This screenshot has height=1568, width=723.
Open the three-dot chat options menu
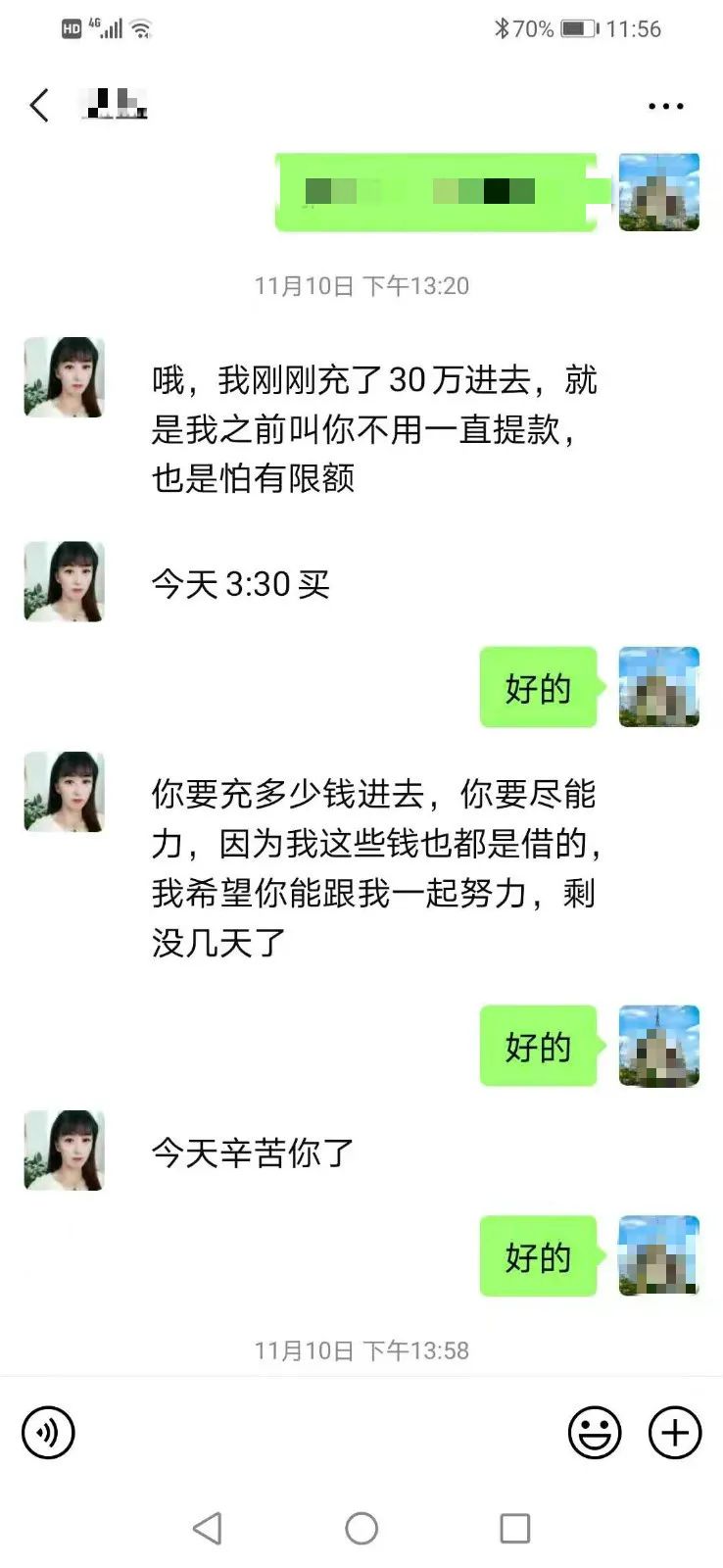pyautogui.click(x=665, y=106)
